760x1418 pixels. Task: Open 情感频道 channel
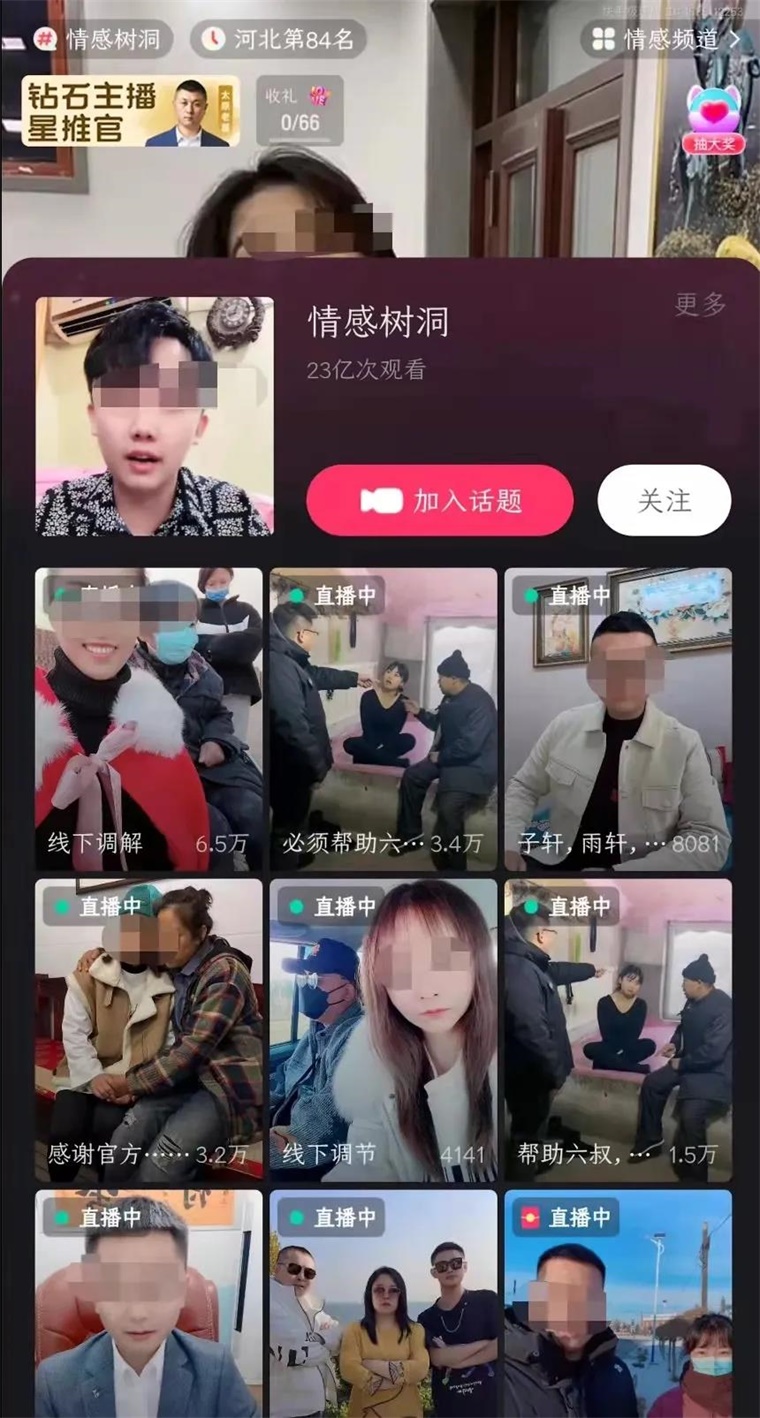(x=665, y=39)
